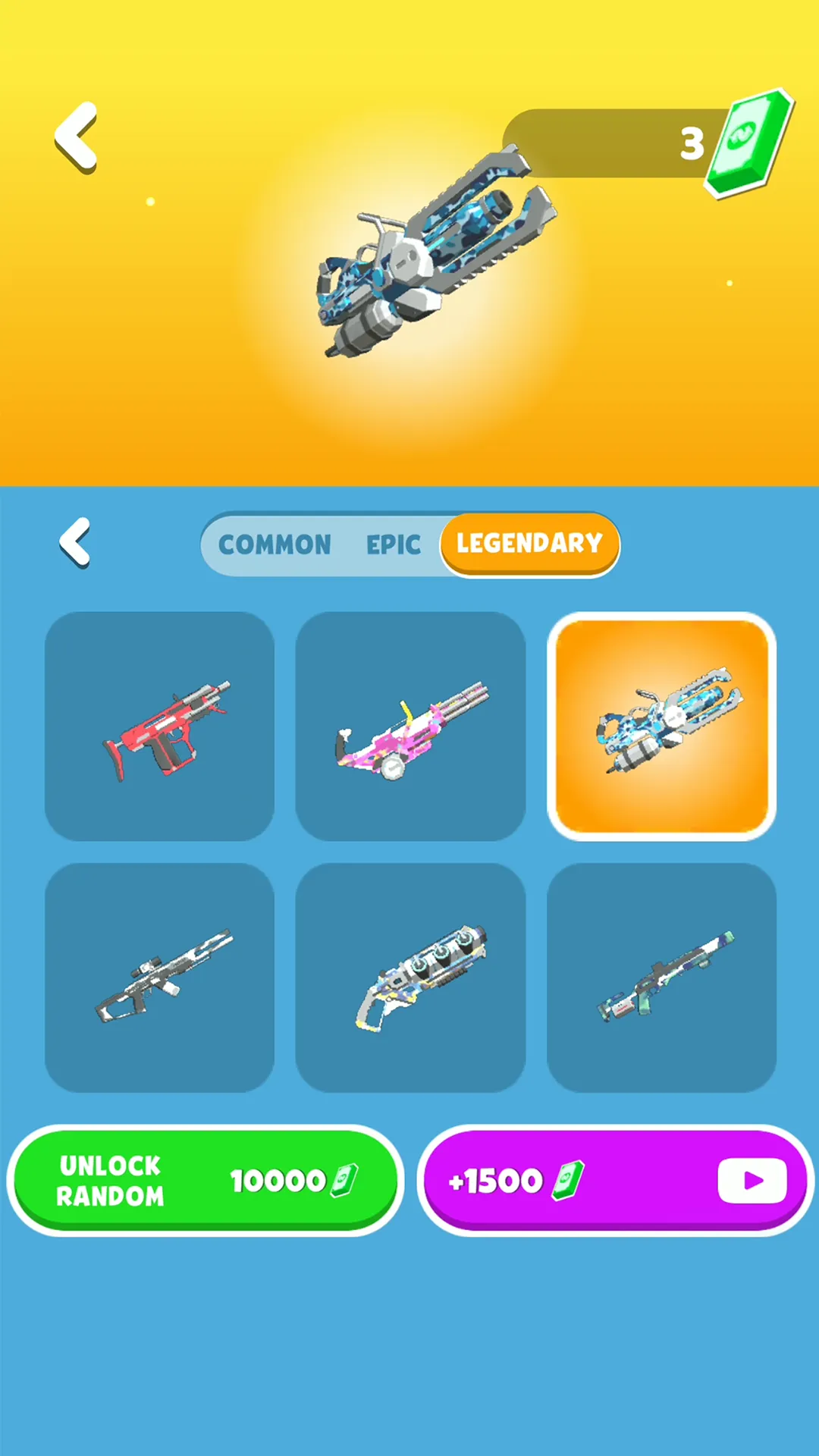Switch to the Common tab
This screenshot has height=1456, width=819.
click(x=275, y=544)
